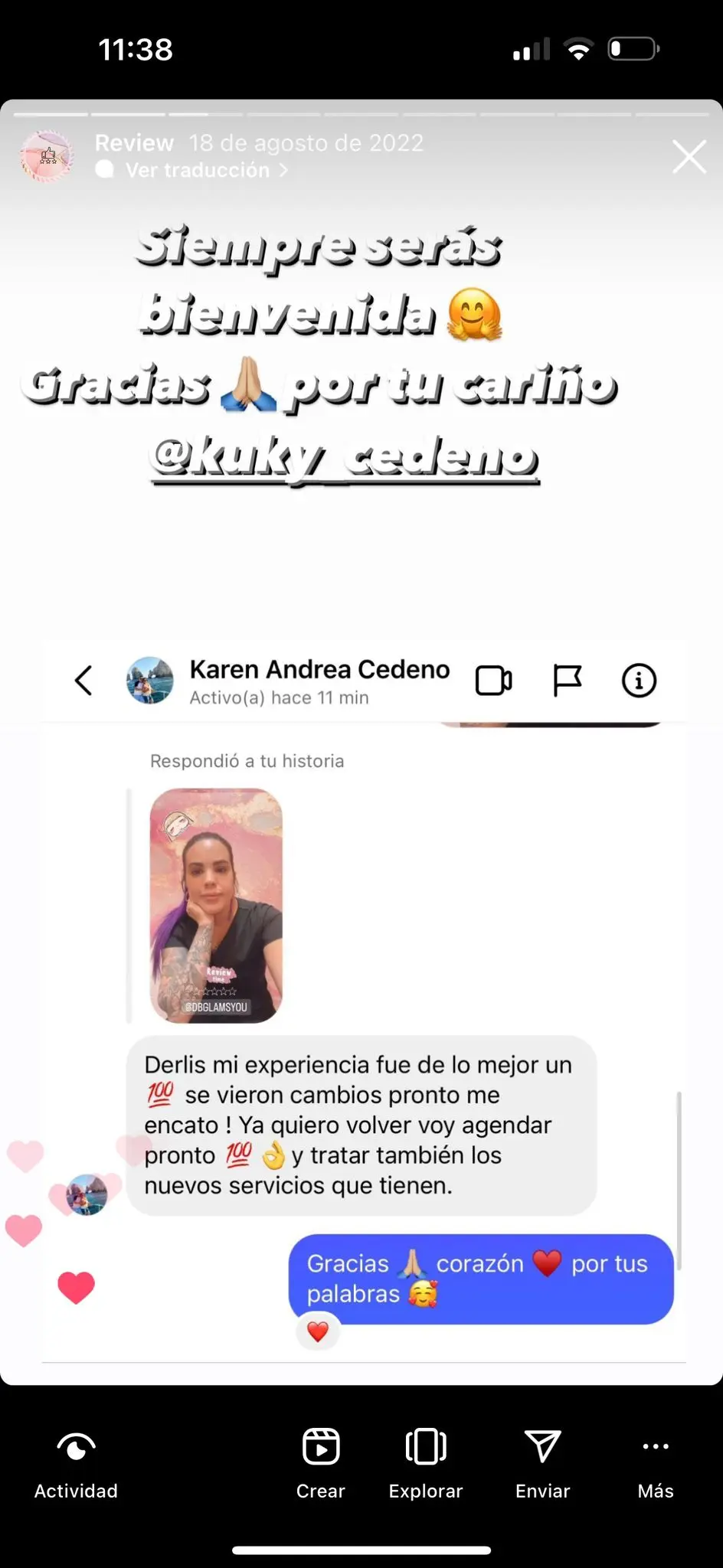Screen dimensions: 723x1568
Task: View story Actividad
Action: coord(76,1463)
